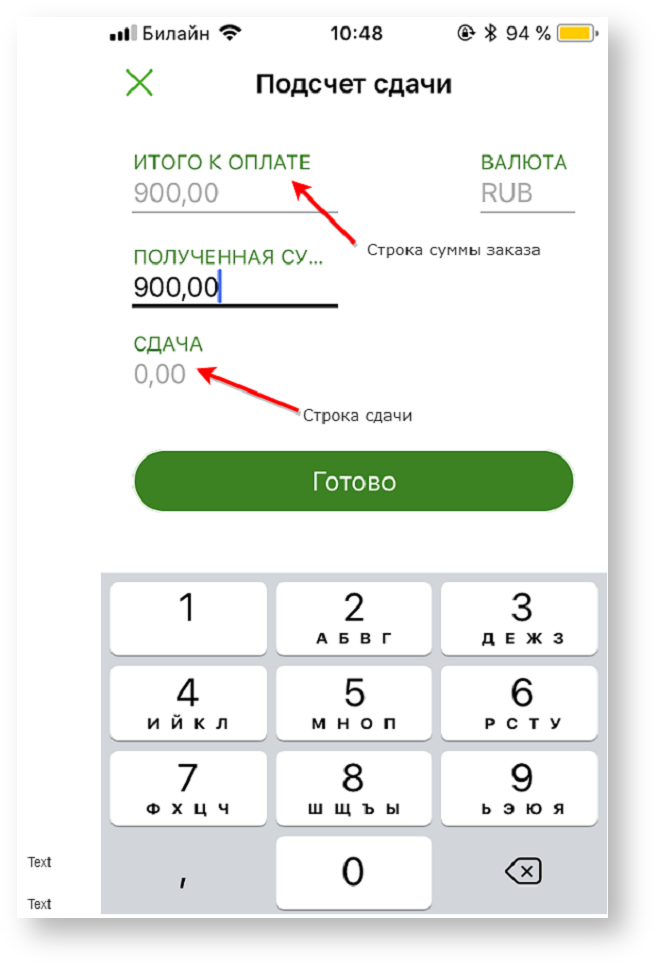Focus the Полученная сумма input field
Image resolution: width=656 pixels, height=966 pixels.
tap(234, 288)
